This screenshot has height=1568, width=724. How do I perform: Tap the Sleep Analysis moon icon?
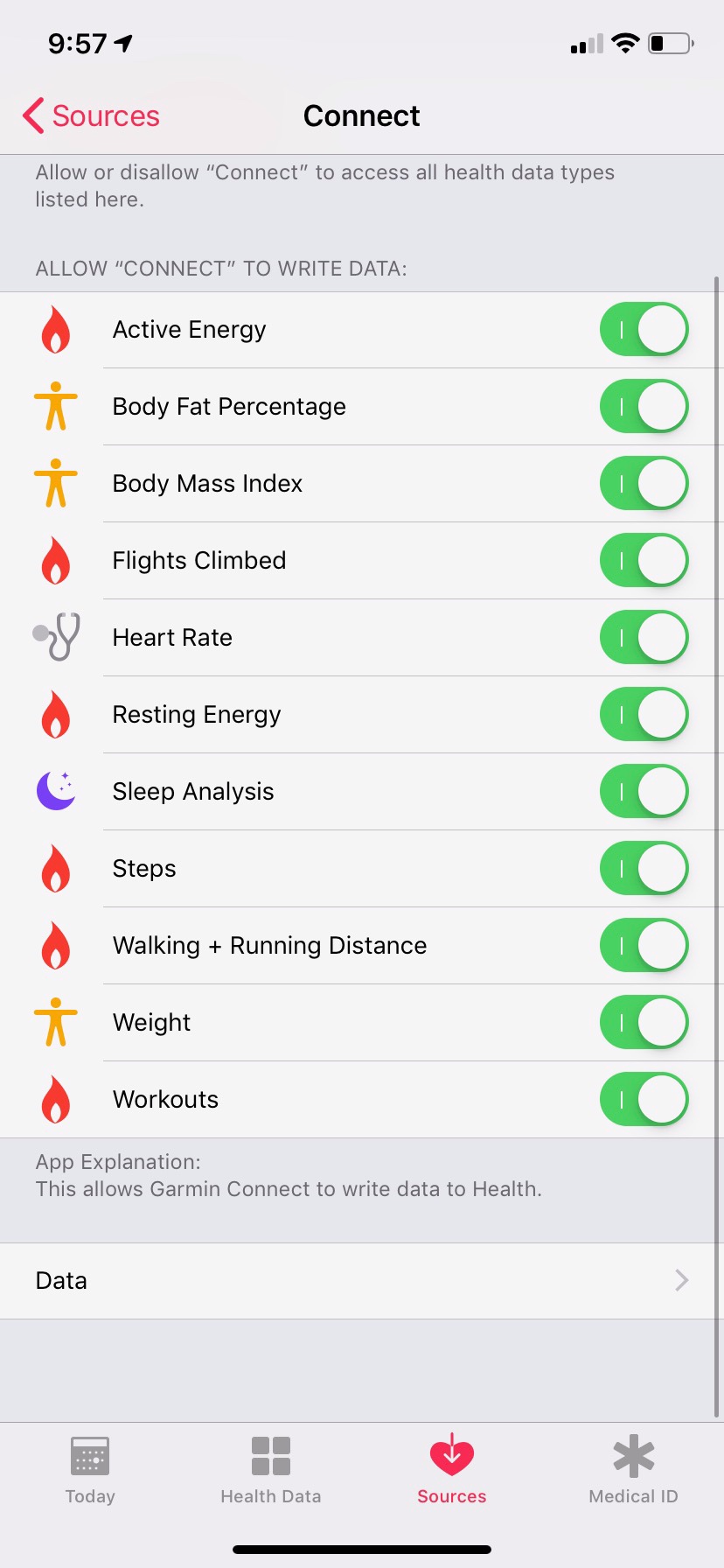55,791
